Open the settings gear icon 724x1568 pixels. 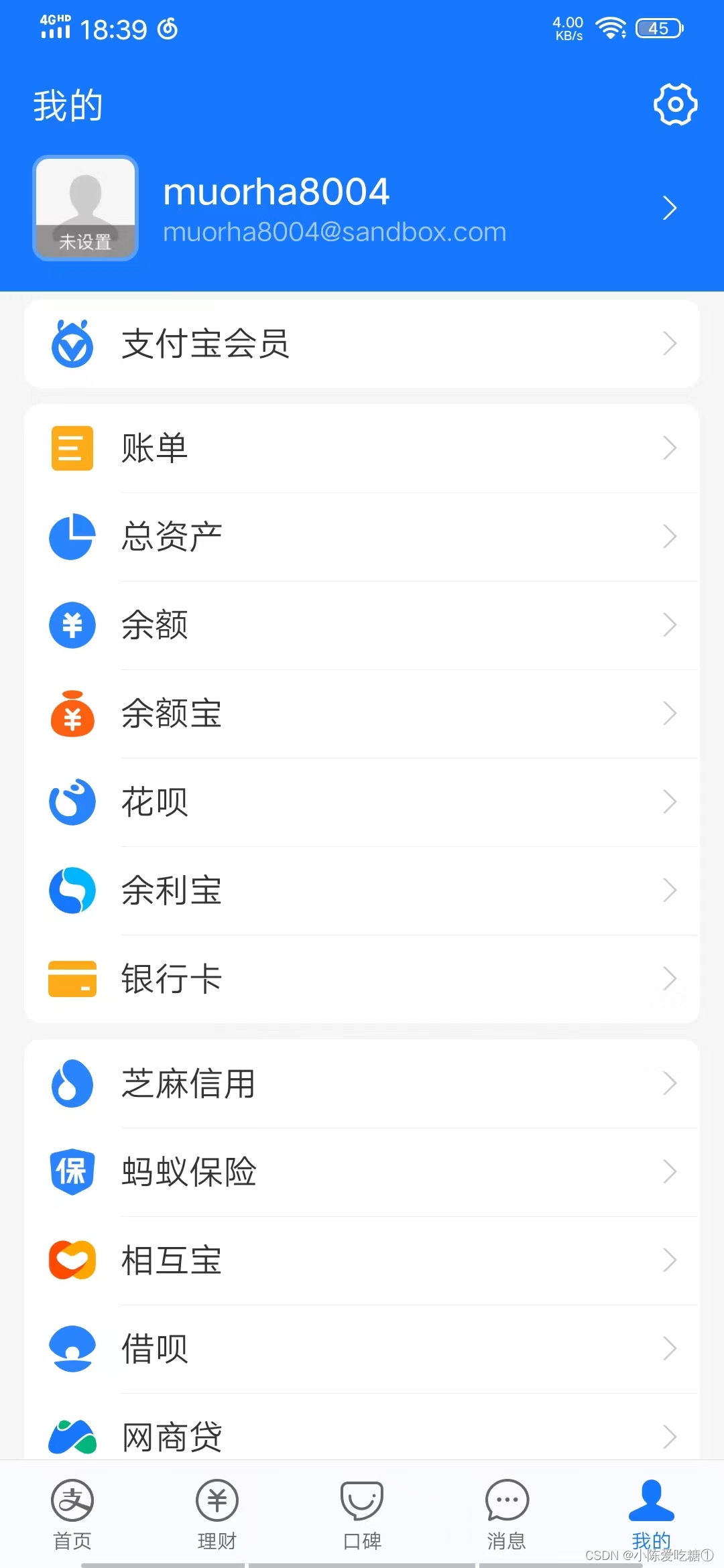click(675, 105)
